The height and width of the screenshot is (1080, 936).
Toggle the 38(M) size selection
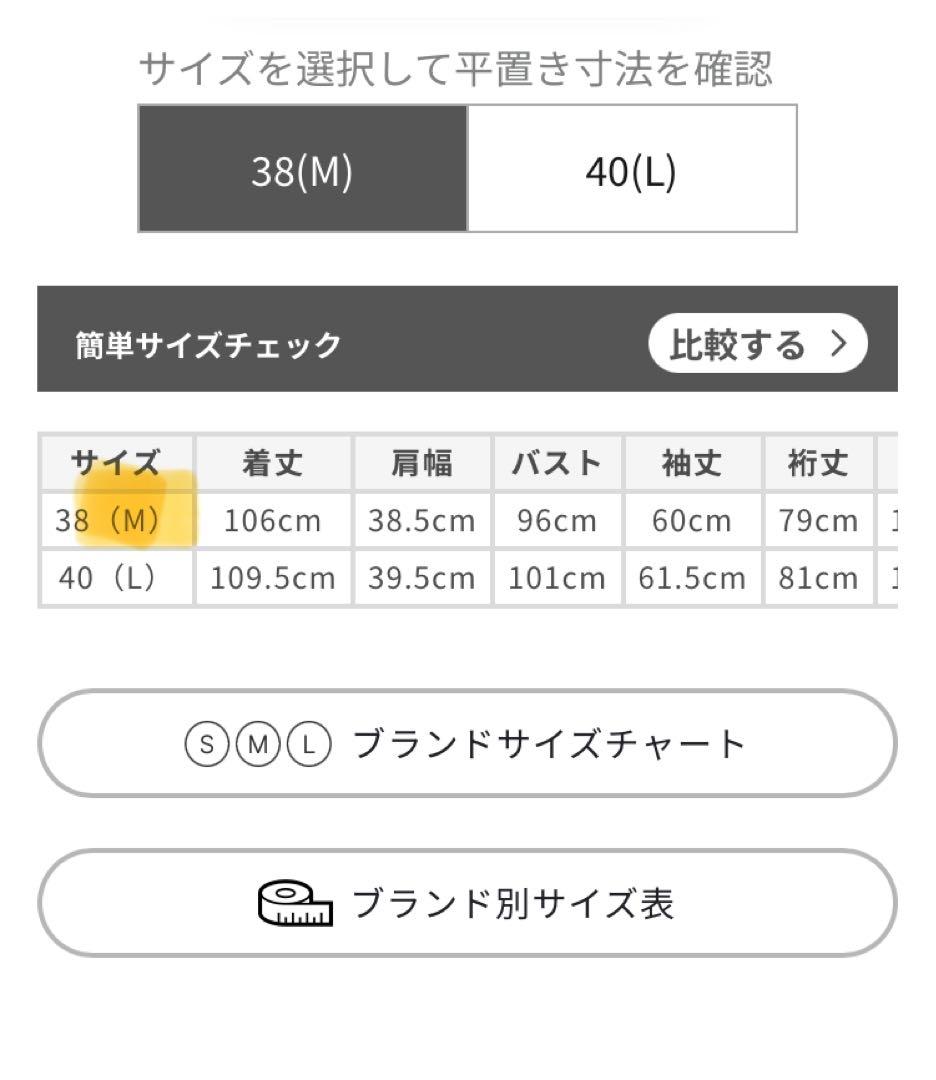point(302,169)
